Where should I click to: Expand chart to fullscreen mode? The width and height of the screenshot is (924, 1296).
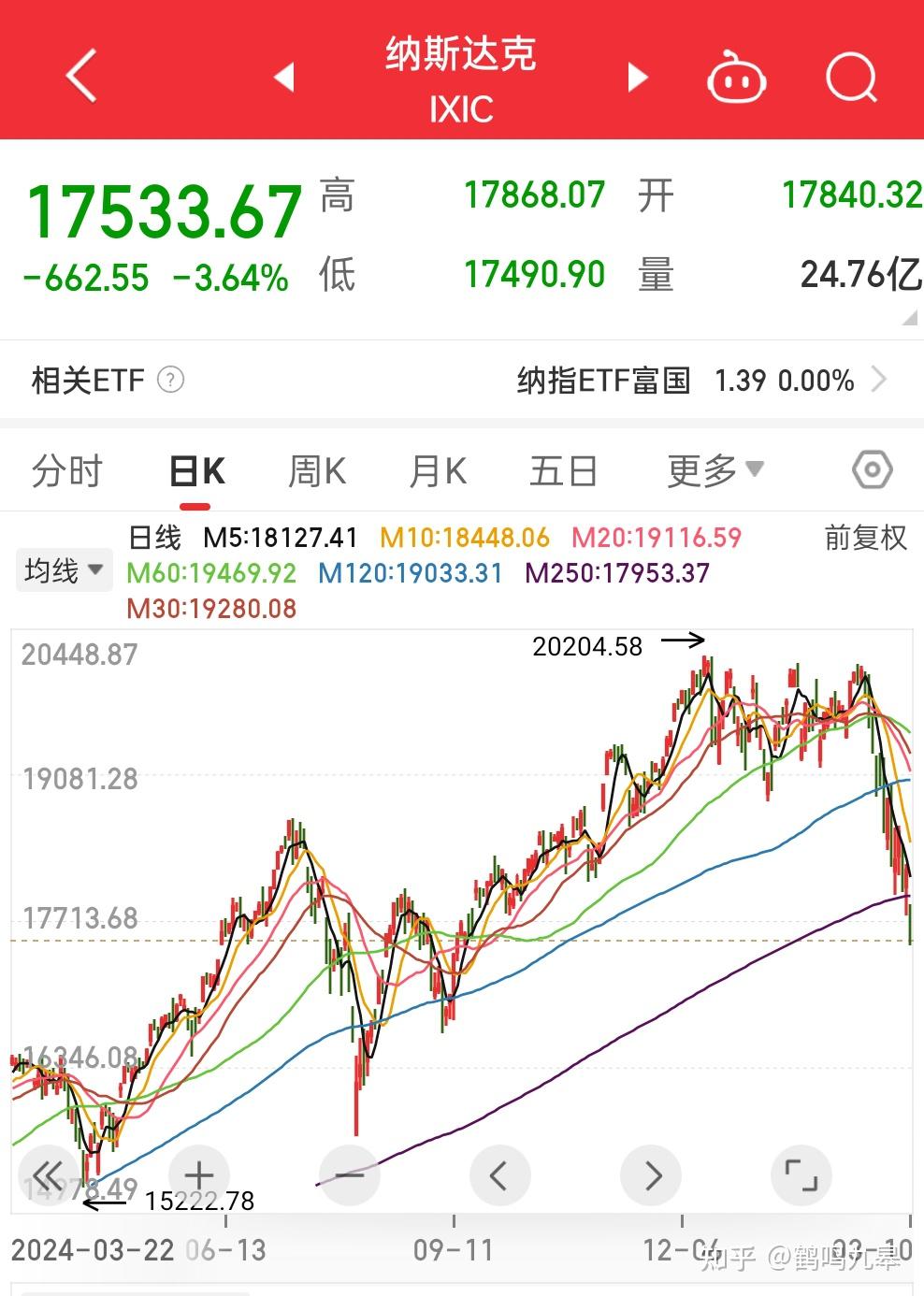pos(802,1174)
